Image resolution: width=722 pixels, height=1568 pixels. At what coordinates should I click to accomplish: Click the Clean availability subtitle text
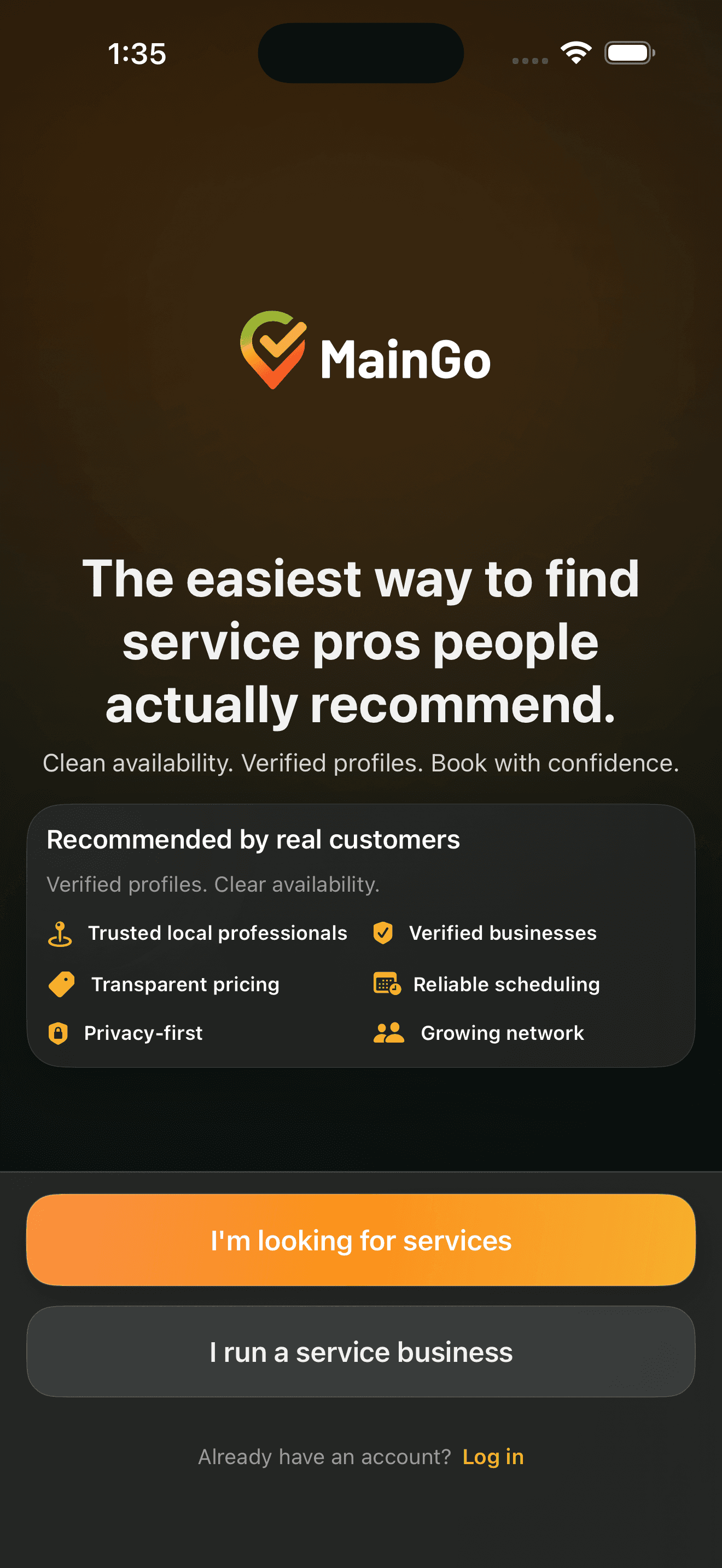[361, 763]
